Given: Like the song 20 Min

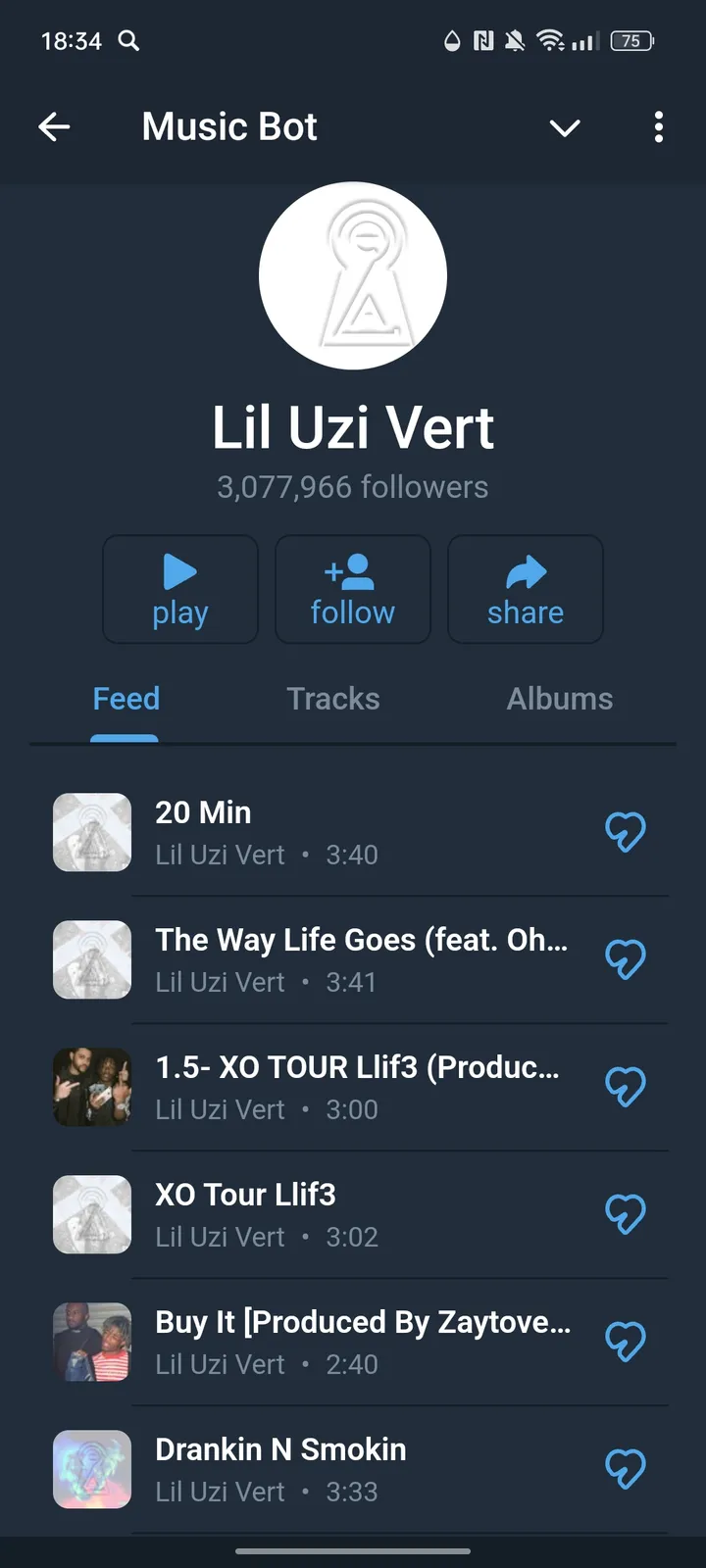Looking at the screenshot, I should pyautogui.click(x=625, y=832).
